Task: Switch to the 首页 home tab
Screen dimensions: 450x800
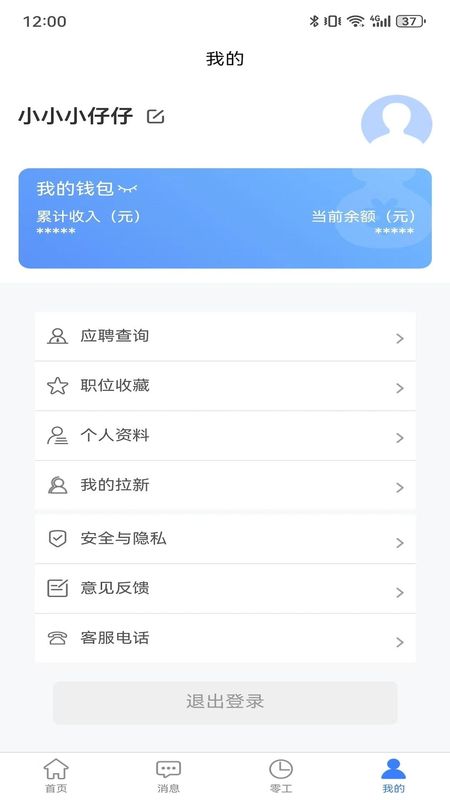Action: (x=56, y=776)
